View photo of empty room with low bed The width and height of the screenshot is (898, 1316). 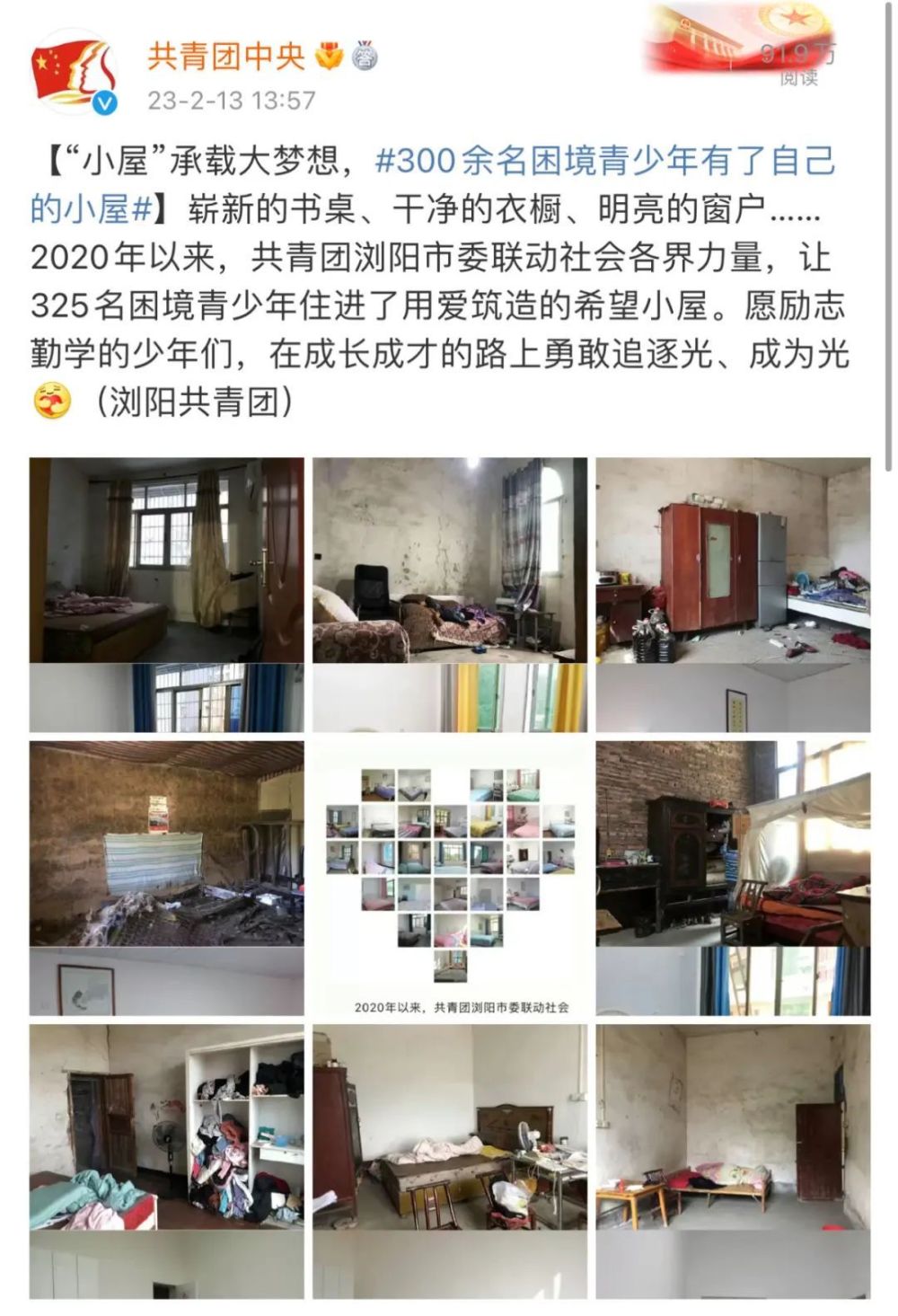(733, 1161)
